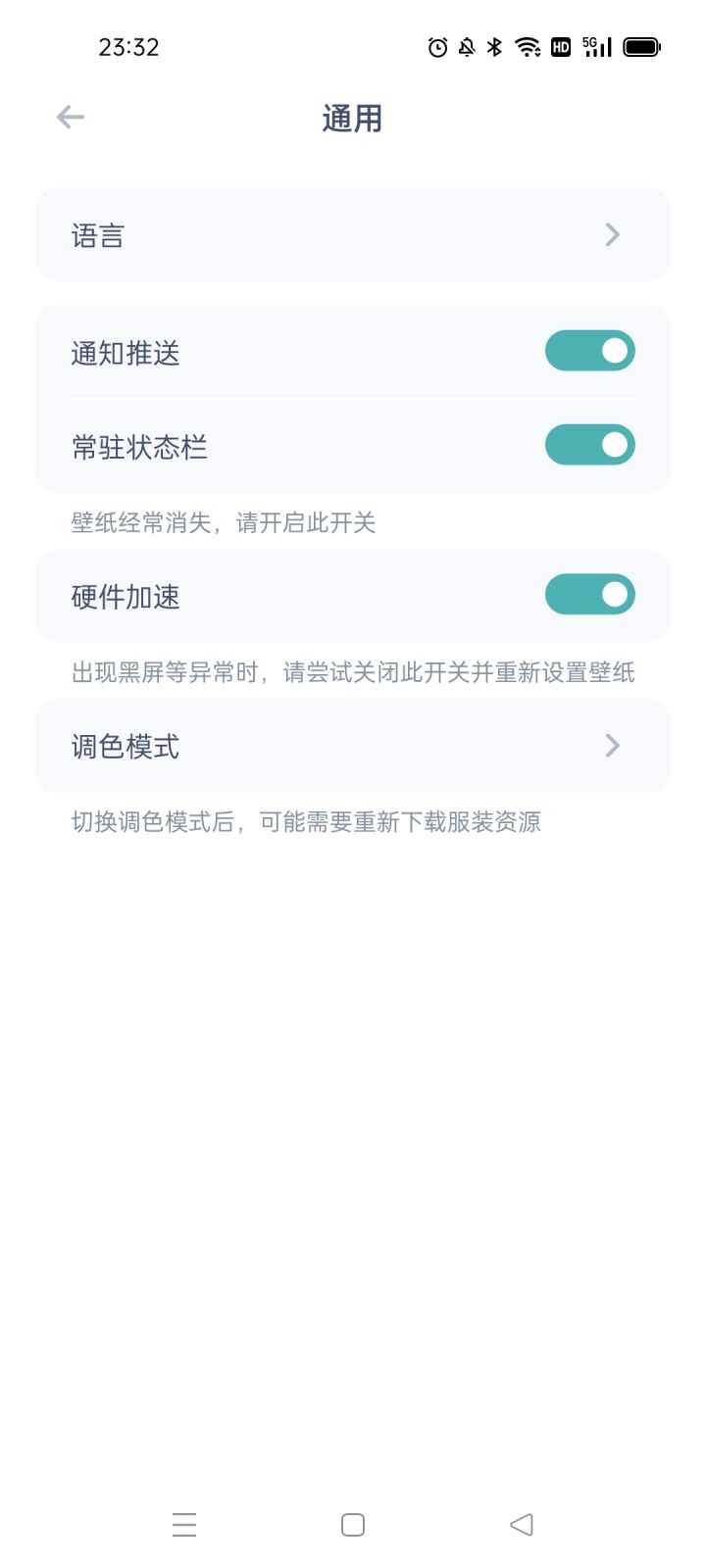Image resolution: width=706 pixels, height=1568 pixels.
Task: Tap the recent apps icon in navigation bar
Action: 184,1525
